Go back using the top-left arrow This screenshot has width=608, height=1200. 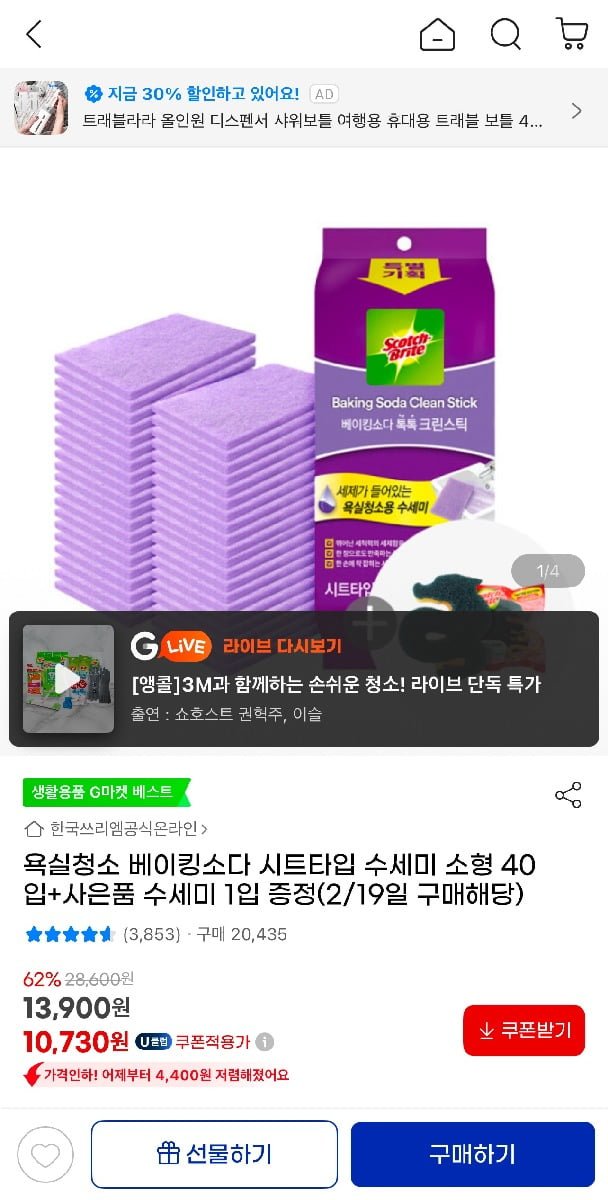(34, 35)
